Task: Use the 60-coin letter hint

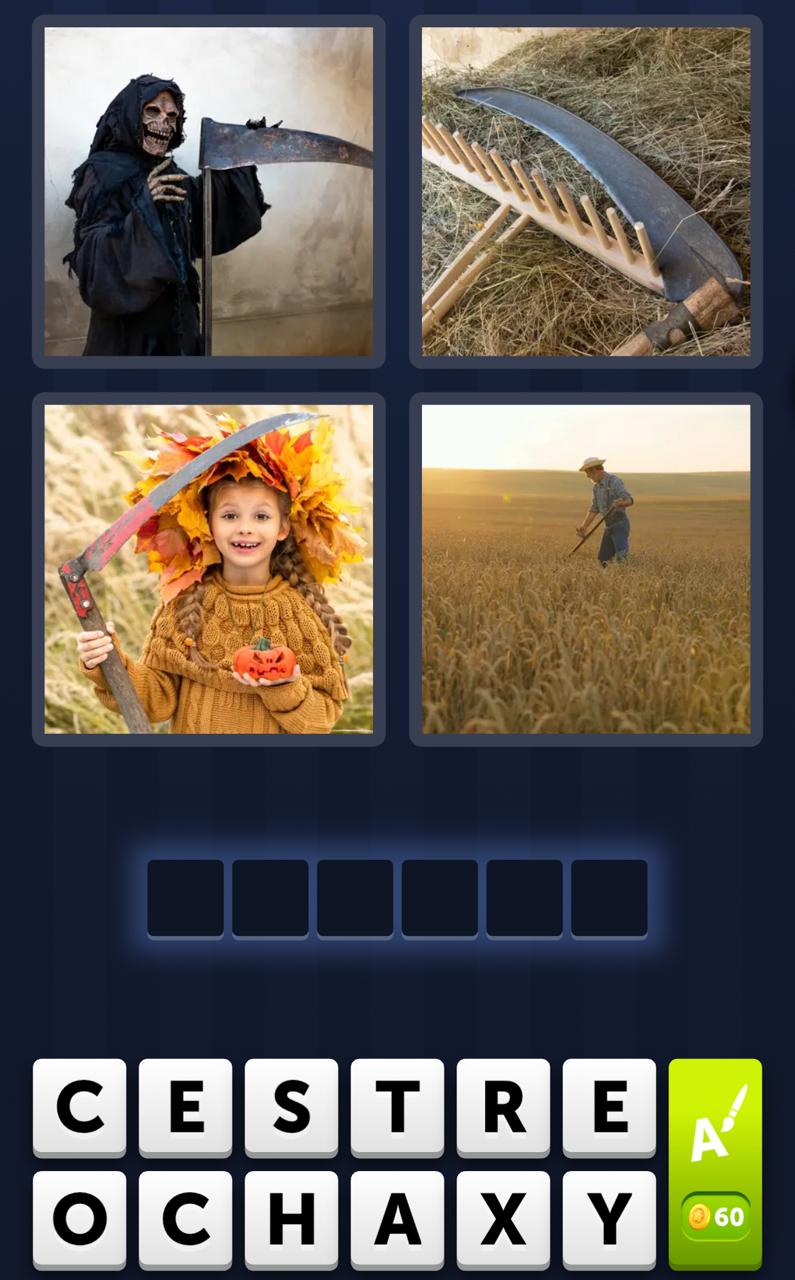Action: coord(715,1164)
